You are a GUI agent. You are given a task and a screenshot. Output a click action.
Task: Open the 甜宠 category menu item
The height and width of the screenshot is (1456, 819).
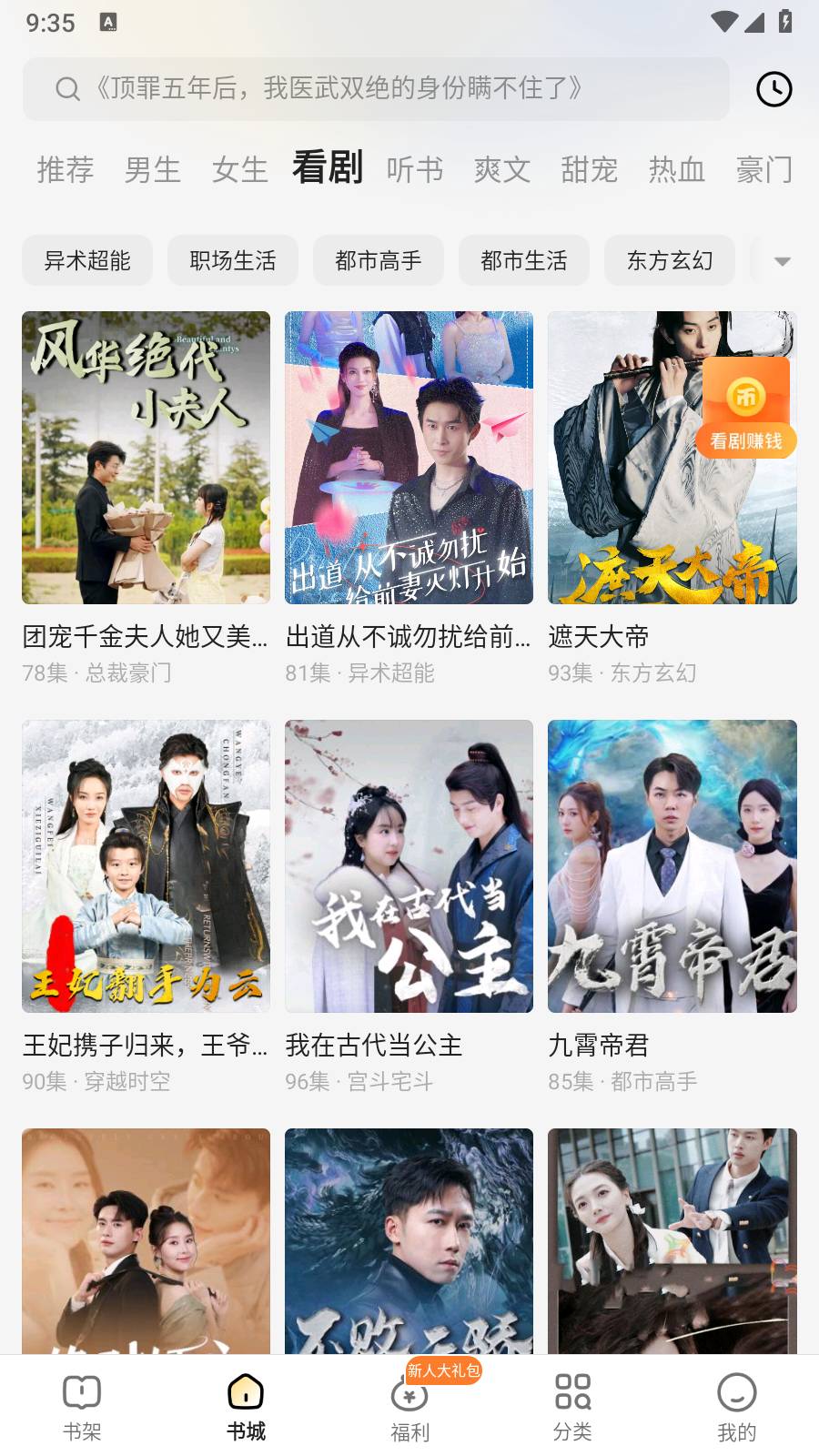[590, 168]
